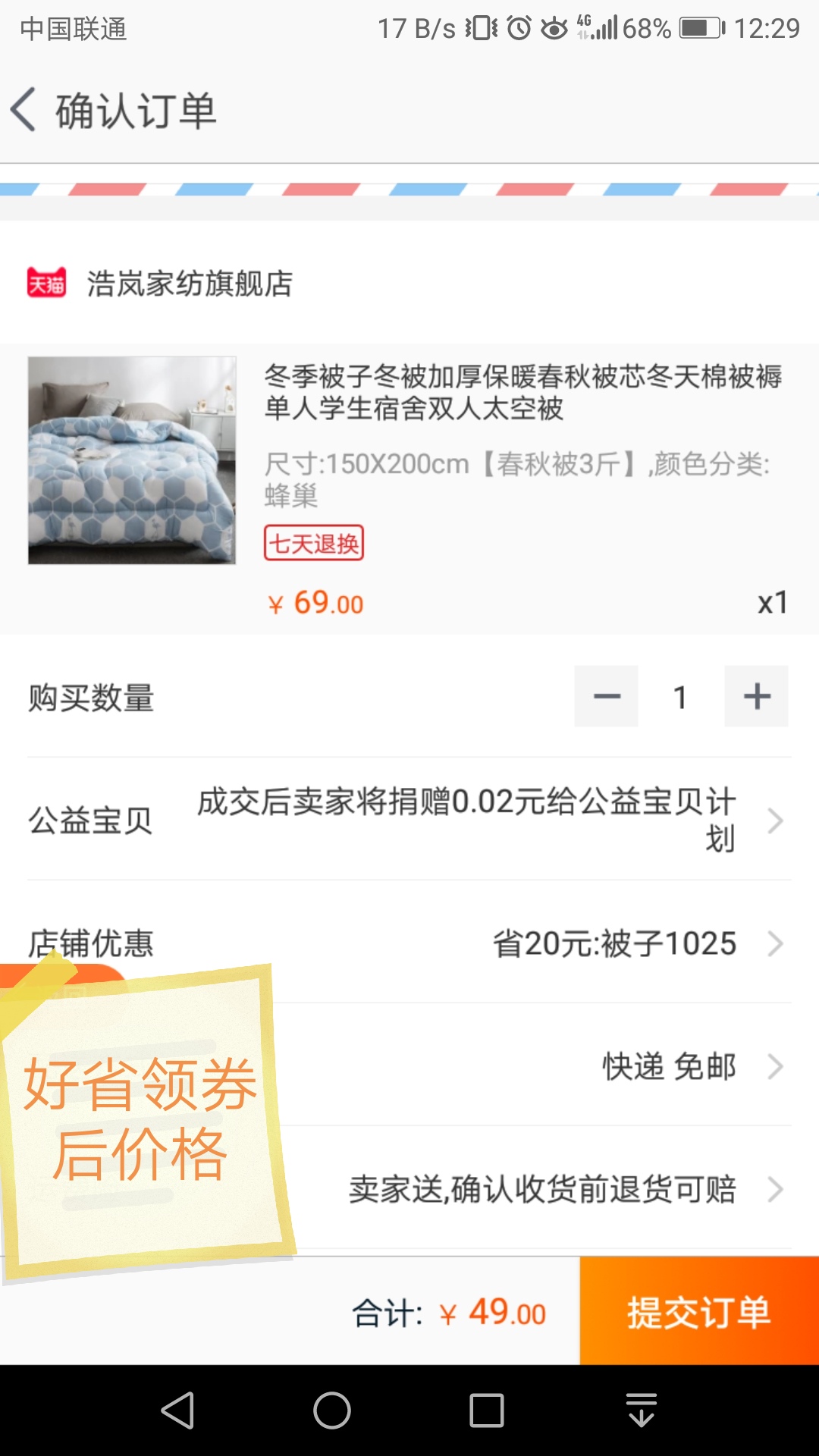The image size is (819, 1456).
Task: Open 卖家送 return shipping insurance row
Action: pyautogui.click(x=542, y=1189)
